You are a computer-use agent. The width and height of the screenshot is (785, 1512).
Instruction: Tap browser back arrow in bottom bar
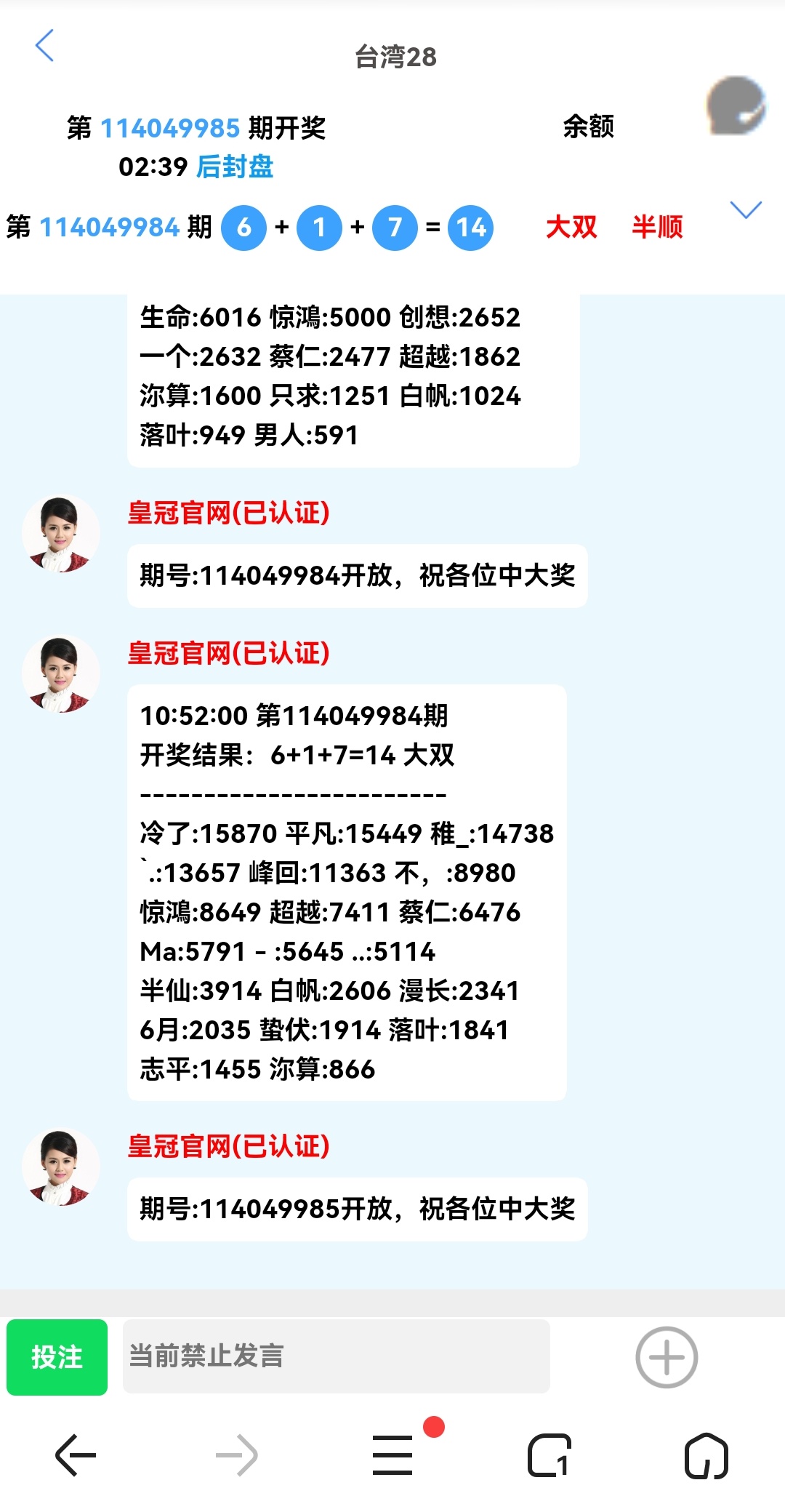76,1455
